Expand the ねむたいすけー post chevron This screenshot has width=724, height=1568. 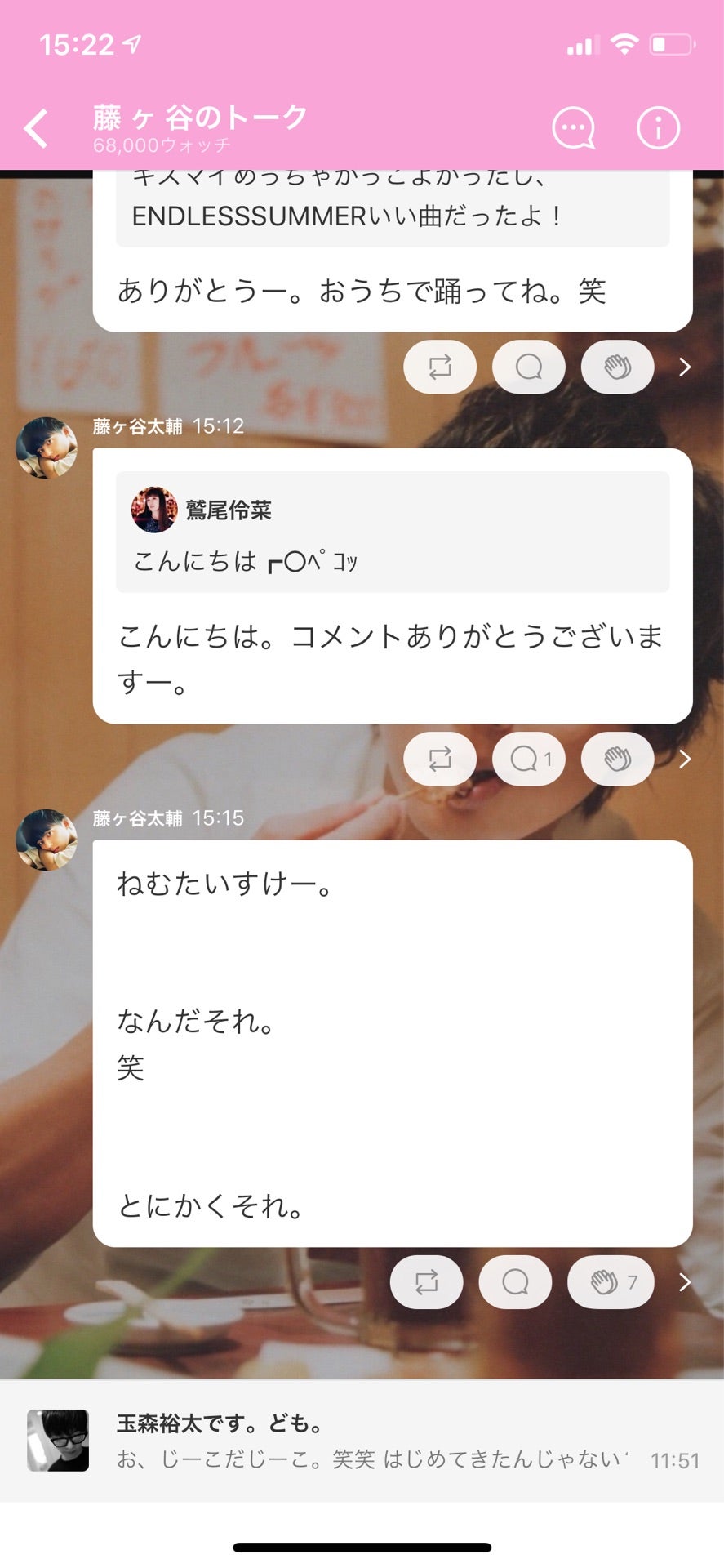coord(684,1282)
